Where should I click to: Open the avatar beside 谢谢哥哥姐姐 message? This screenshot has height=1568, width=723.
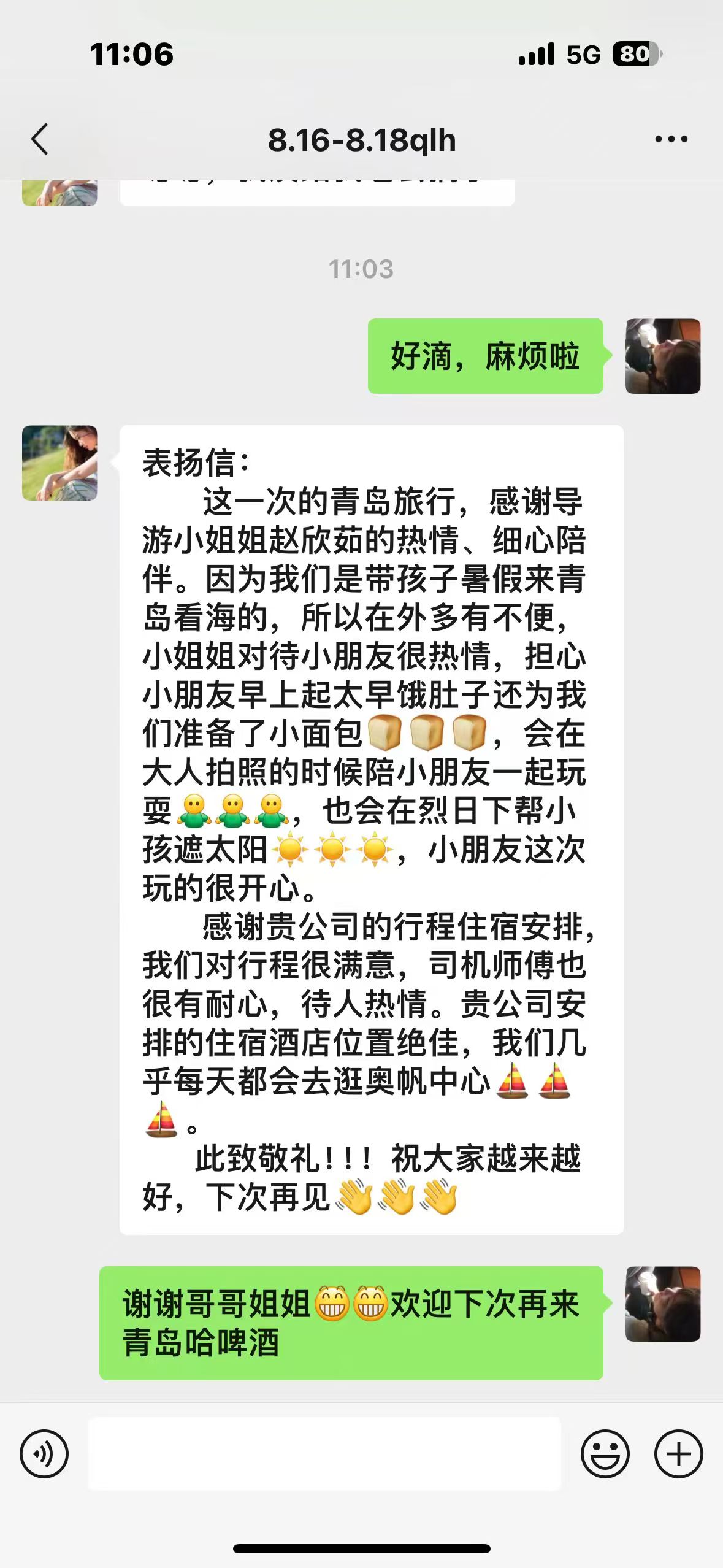[x=662, y=1304]
